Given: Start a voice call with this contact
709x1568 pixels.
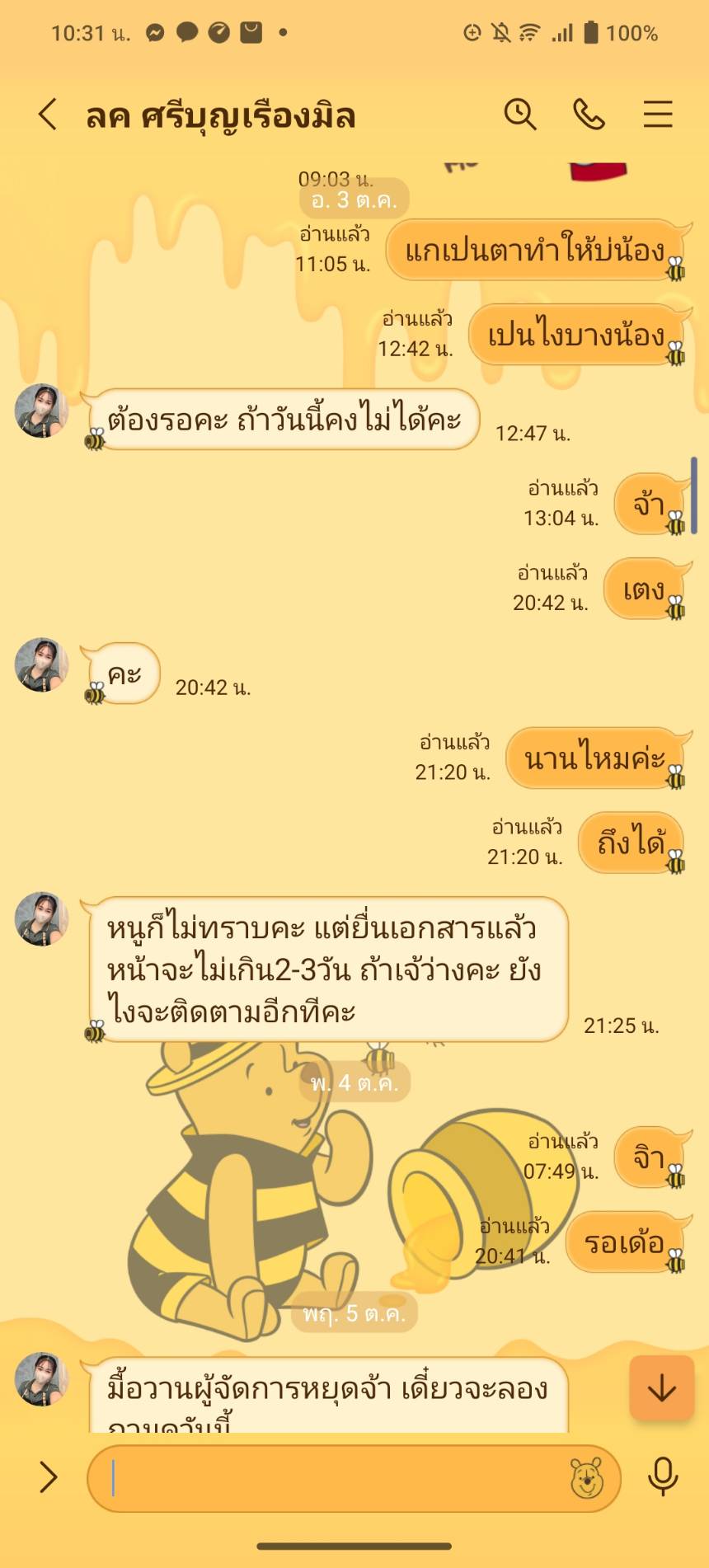Looking at the screenshot, I should (589, 115).
